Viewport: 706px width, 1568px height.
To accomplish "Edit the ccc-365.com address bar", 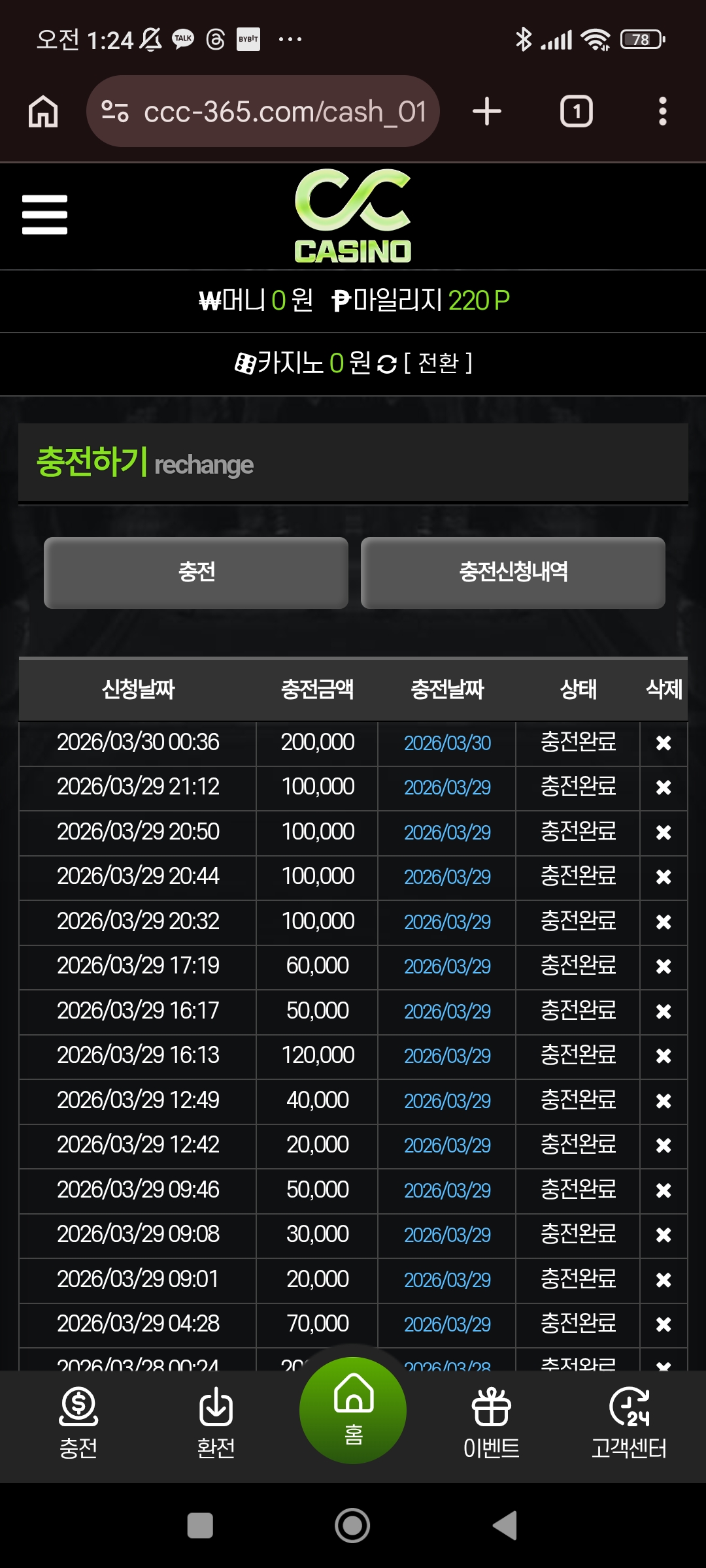I will click(x=275, y=112).
